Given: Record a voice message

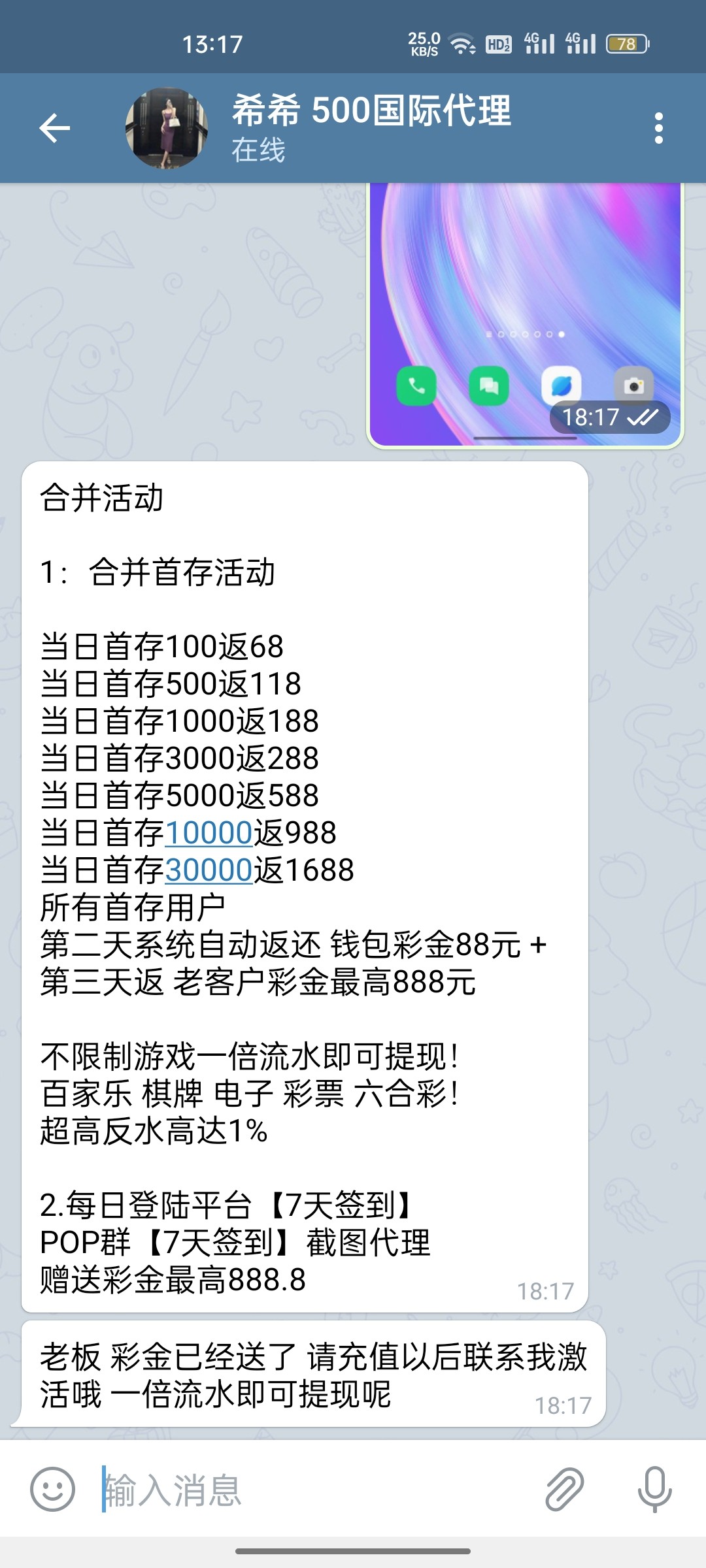Looking at the screenshot, I should [654, 1489].
